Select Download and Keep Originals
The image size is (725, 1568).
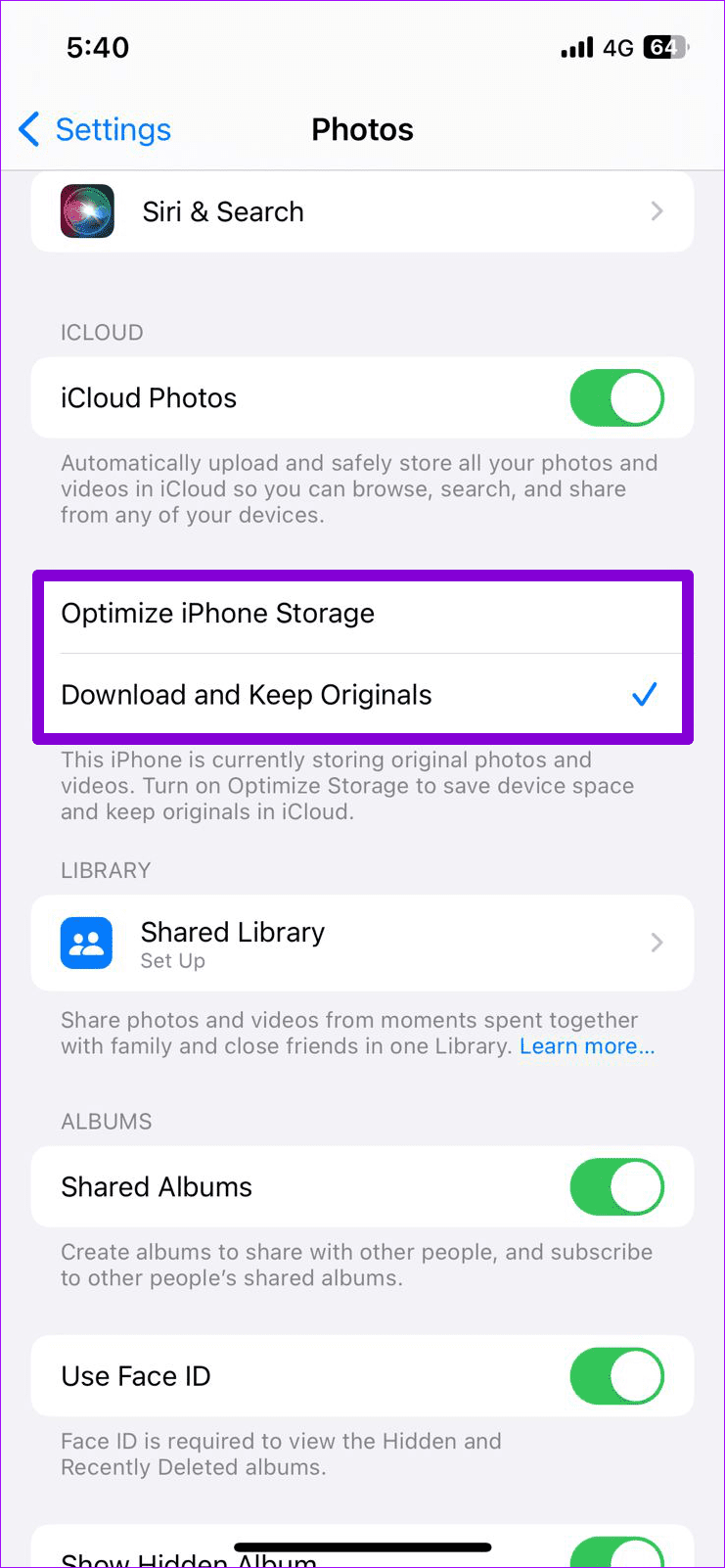click(247, 694)
